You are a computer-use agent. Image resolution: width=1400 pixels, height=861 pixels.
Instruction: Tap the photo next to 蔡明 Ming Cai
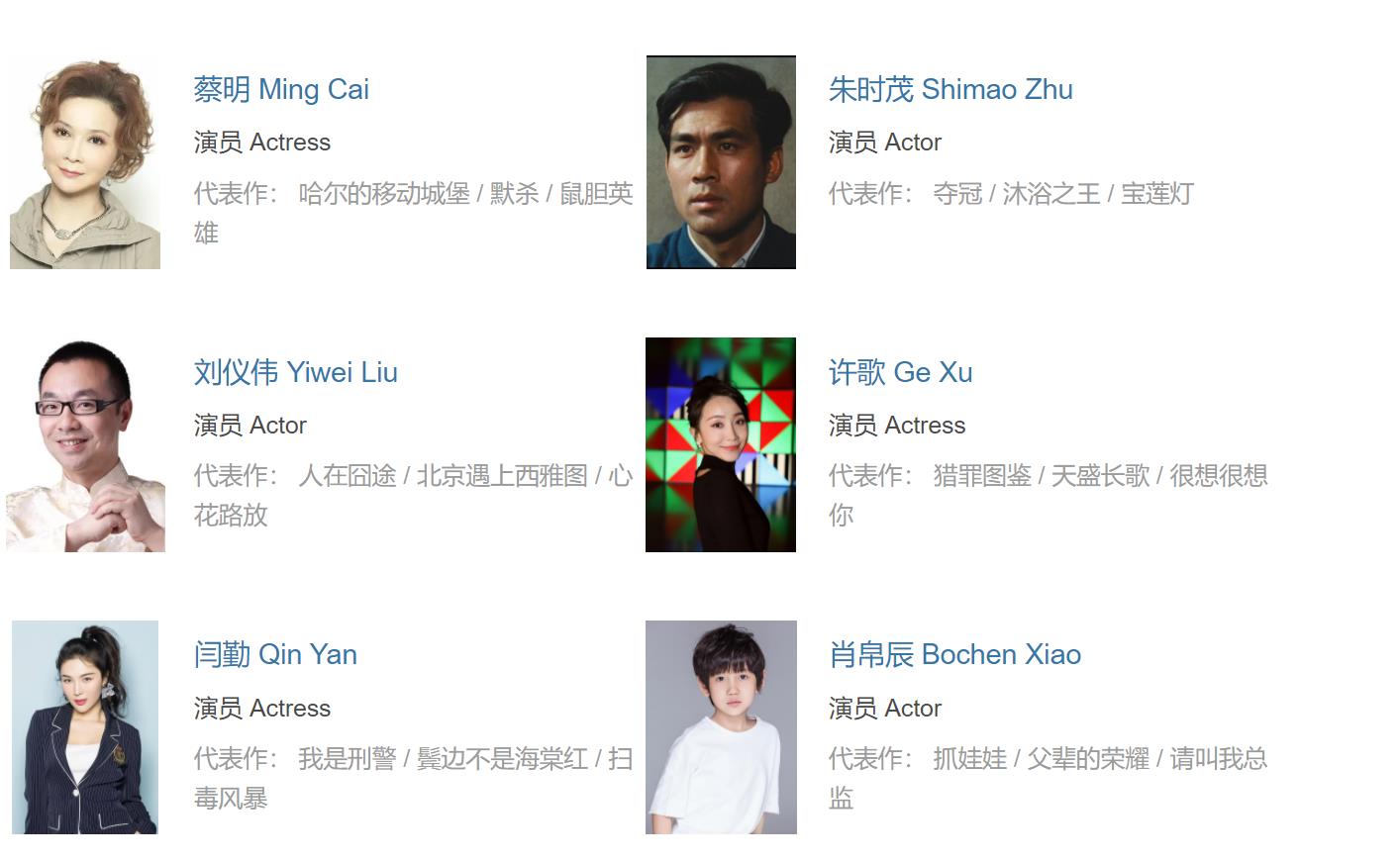coord(85,162)
